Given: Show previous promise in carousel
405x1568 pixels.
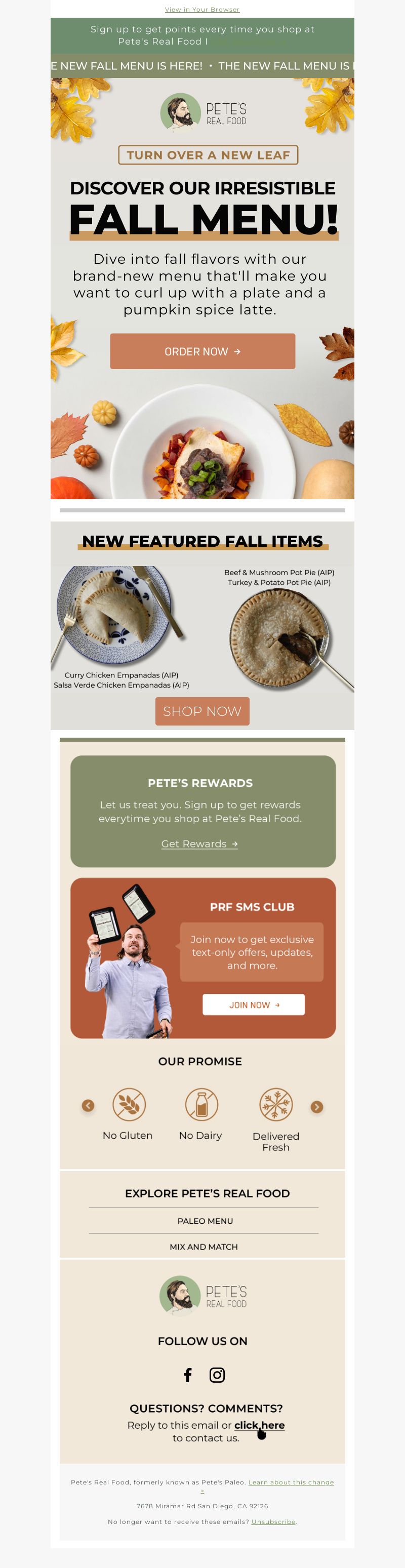Looking at the screenshot, I should (x=88, y=1105).
